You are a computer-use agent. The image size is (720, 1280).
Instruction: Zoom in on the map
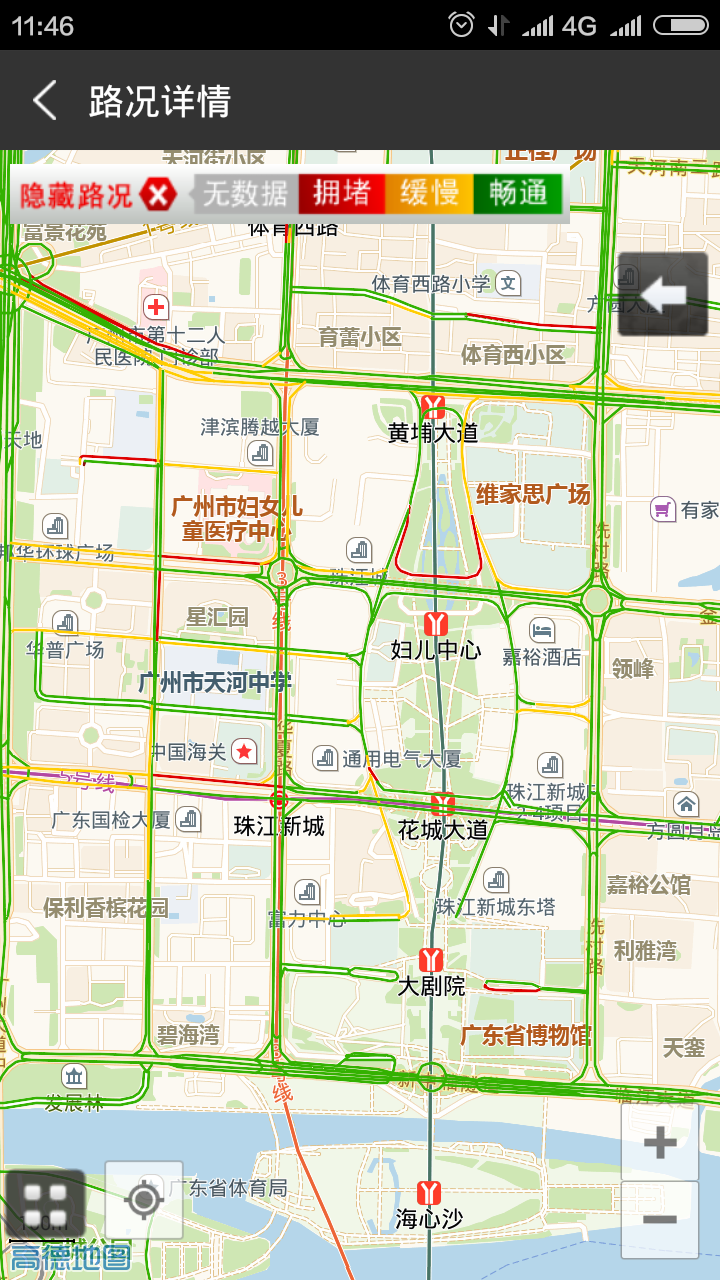click(660, 1142)
